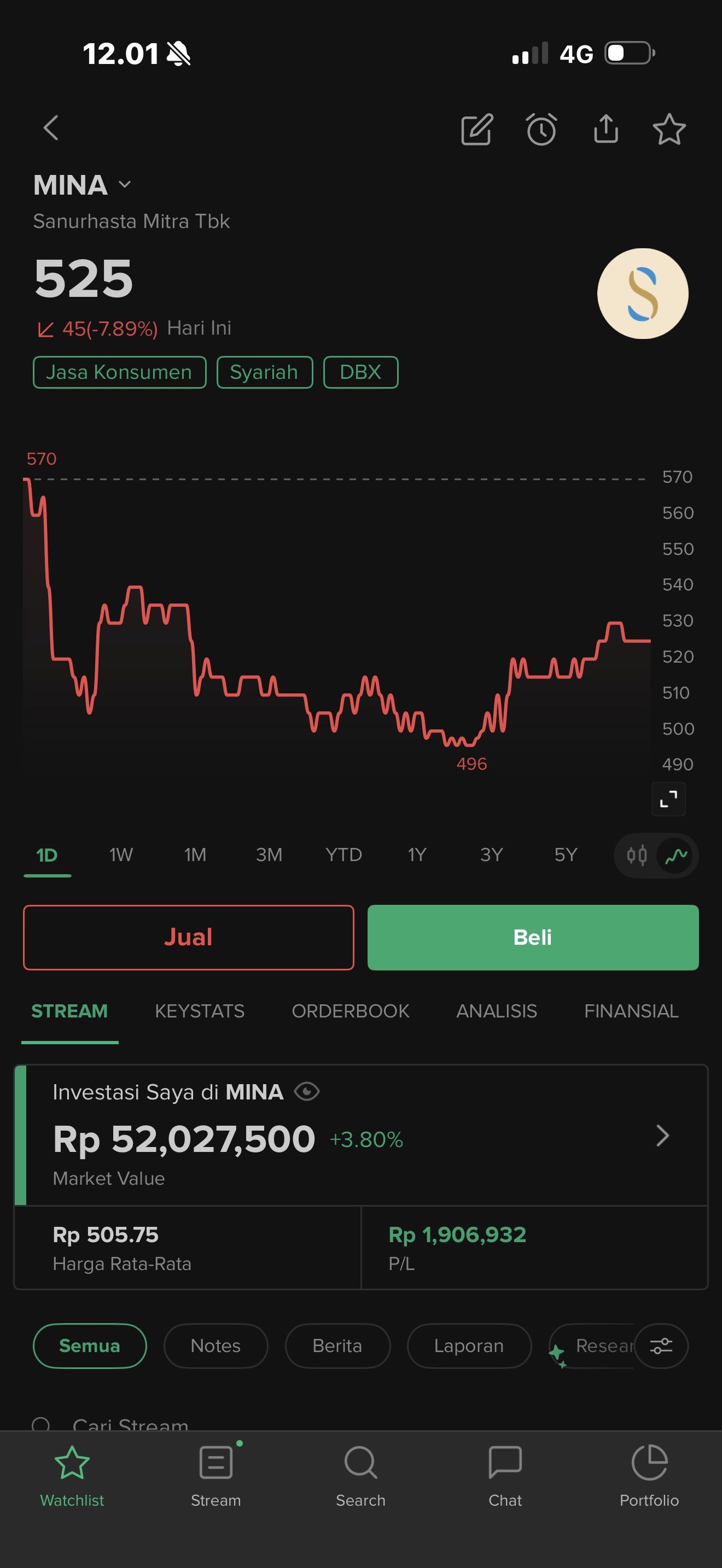Select the YTD chart range
This screenshot has width=722, height=1568.
(x=343, y=855)
